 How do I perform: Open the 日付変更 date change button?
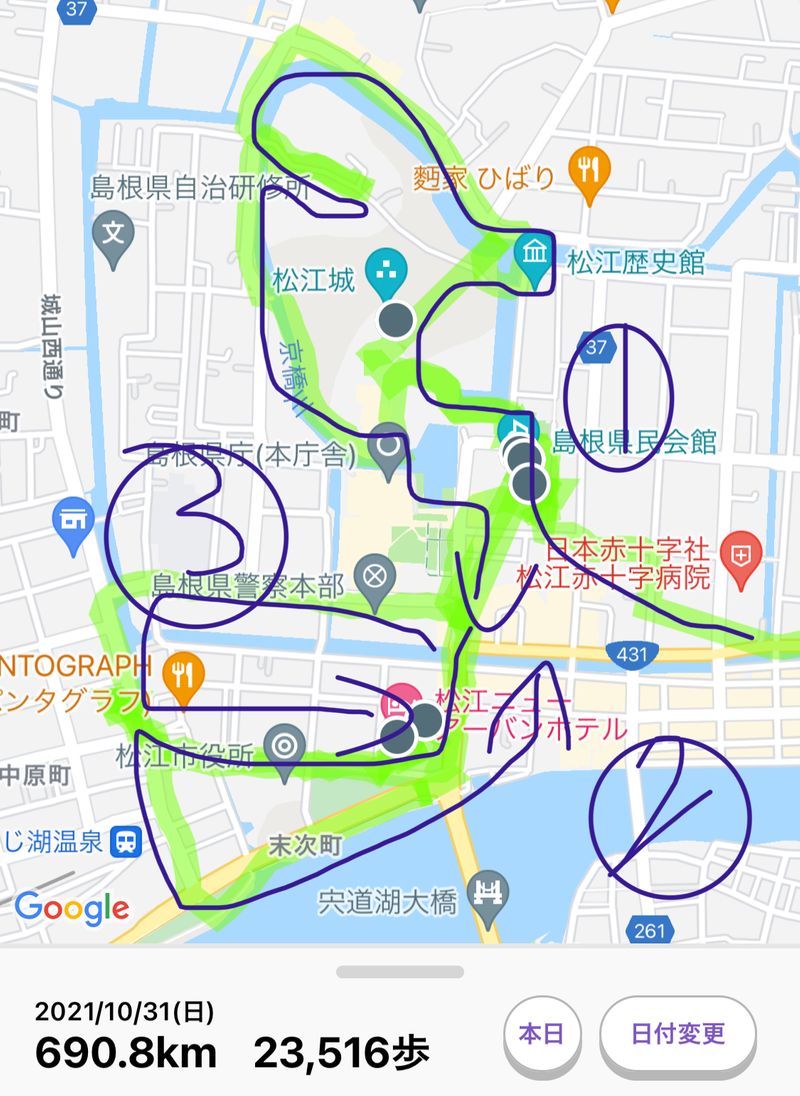[x=677, y=1033]
